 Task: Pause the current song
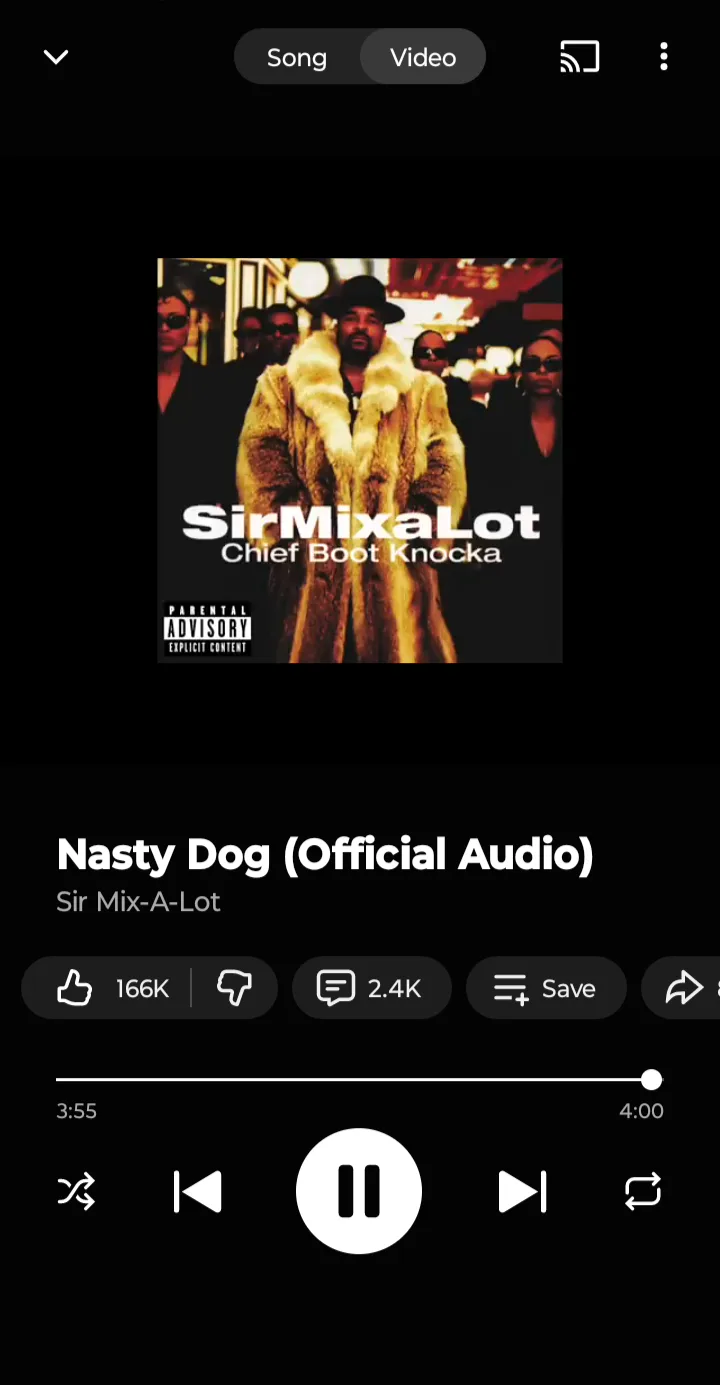point(359,1191)
